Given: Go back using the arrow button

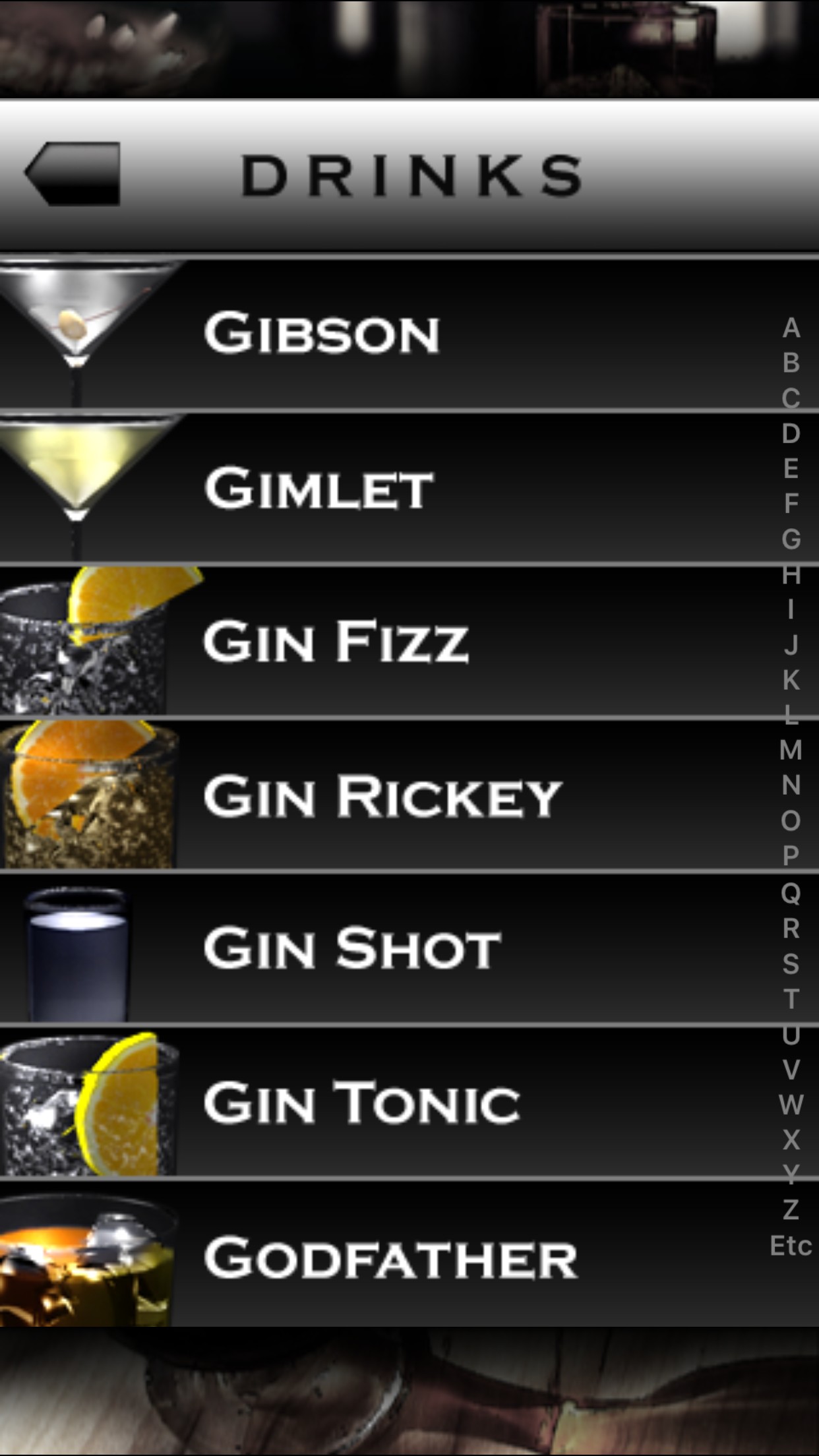Looking at the screenshot, I should (x=74, y=173).
